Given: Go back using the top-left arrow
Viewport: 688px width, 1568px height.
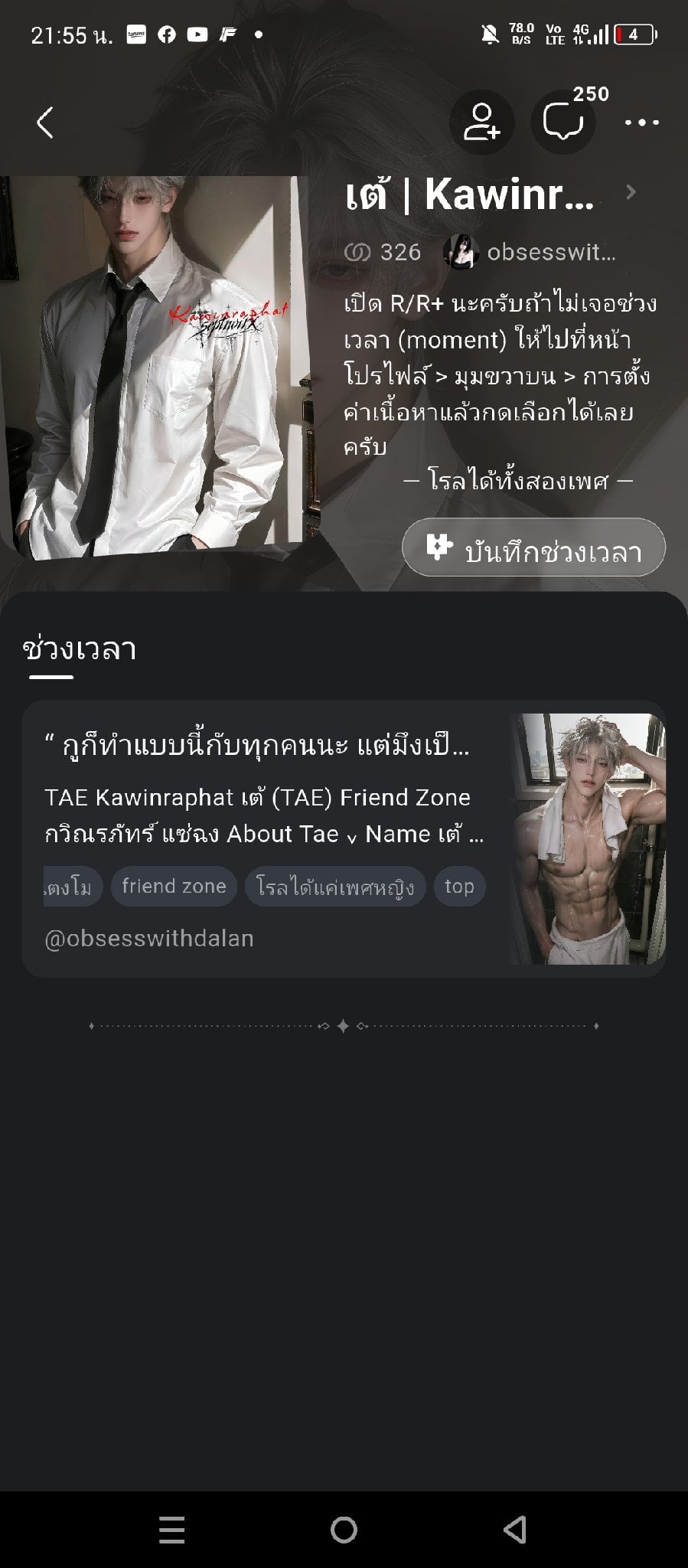Looking at the screenshot, I should pyautogui.click(x=45, y=122).
